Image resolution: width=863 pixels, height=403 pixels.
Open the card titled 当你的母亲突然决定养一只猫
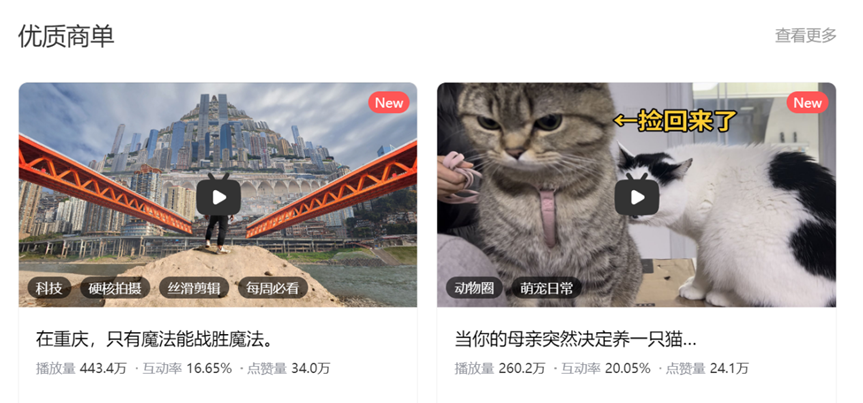tap(575, 339)
